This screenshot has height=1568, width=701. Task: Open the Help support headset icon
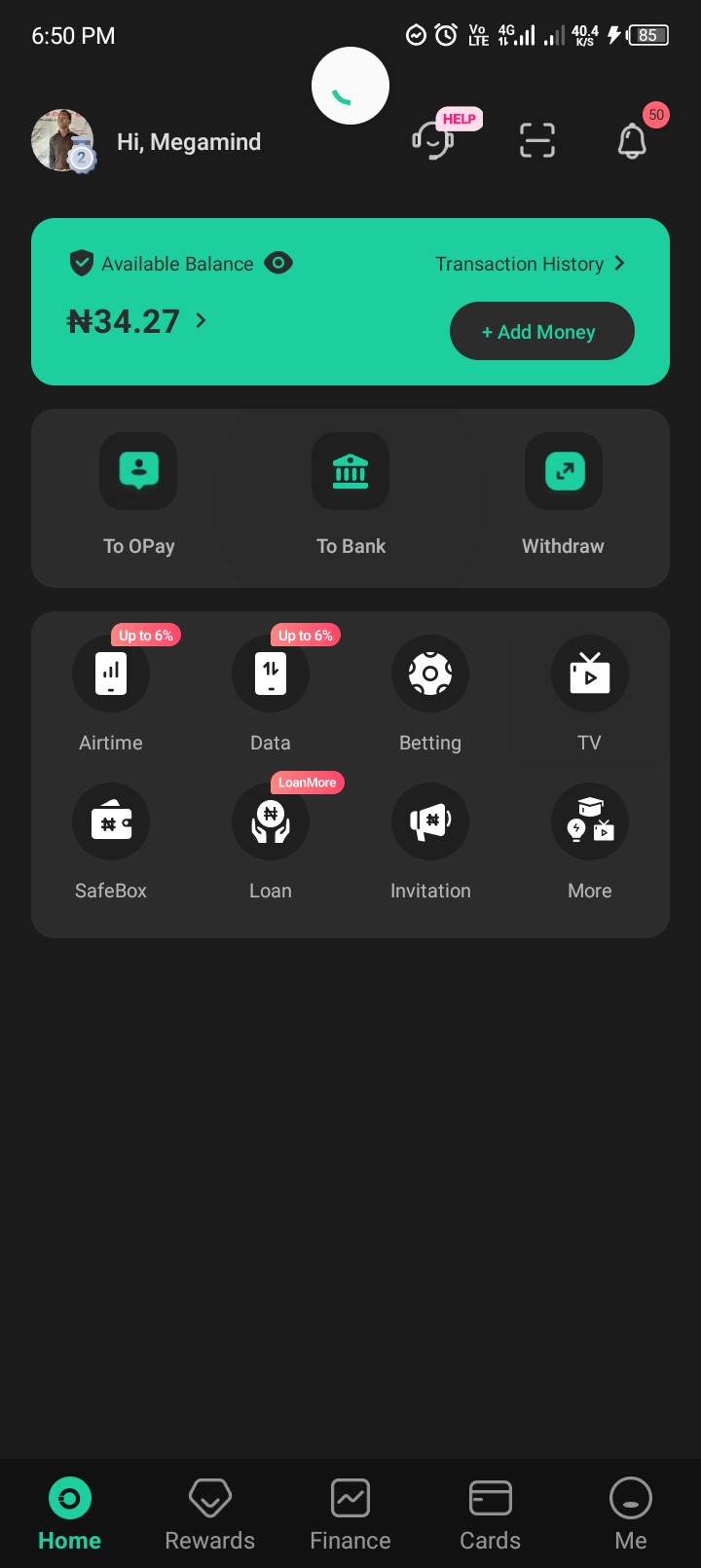[434, 140]
